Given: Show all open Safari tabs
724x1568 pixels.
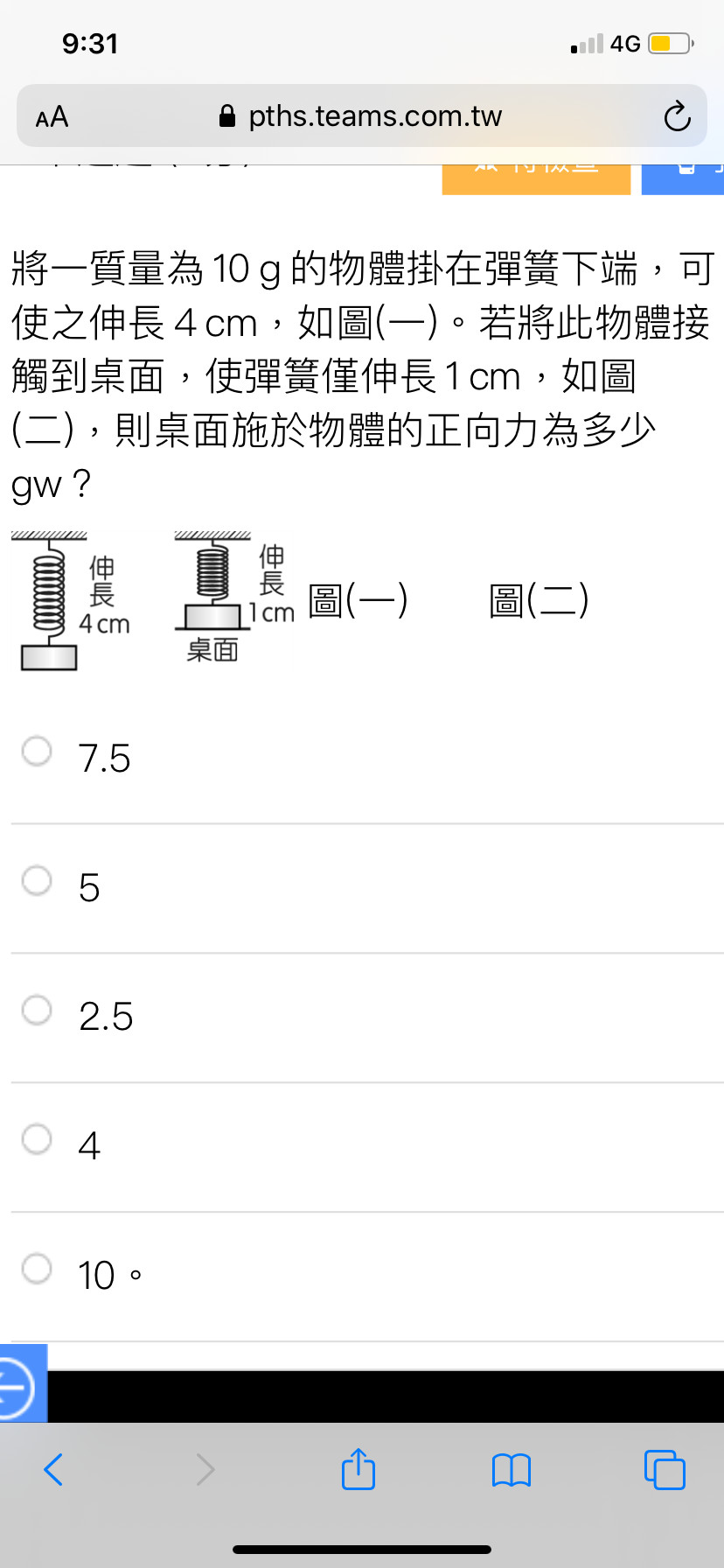Looking at the screenshot, I should click(x=665, y=1469).
